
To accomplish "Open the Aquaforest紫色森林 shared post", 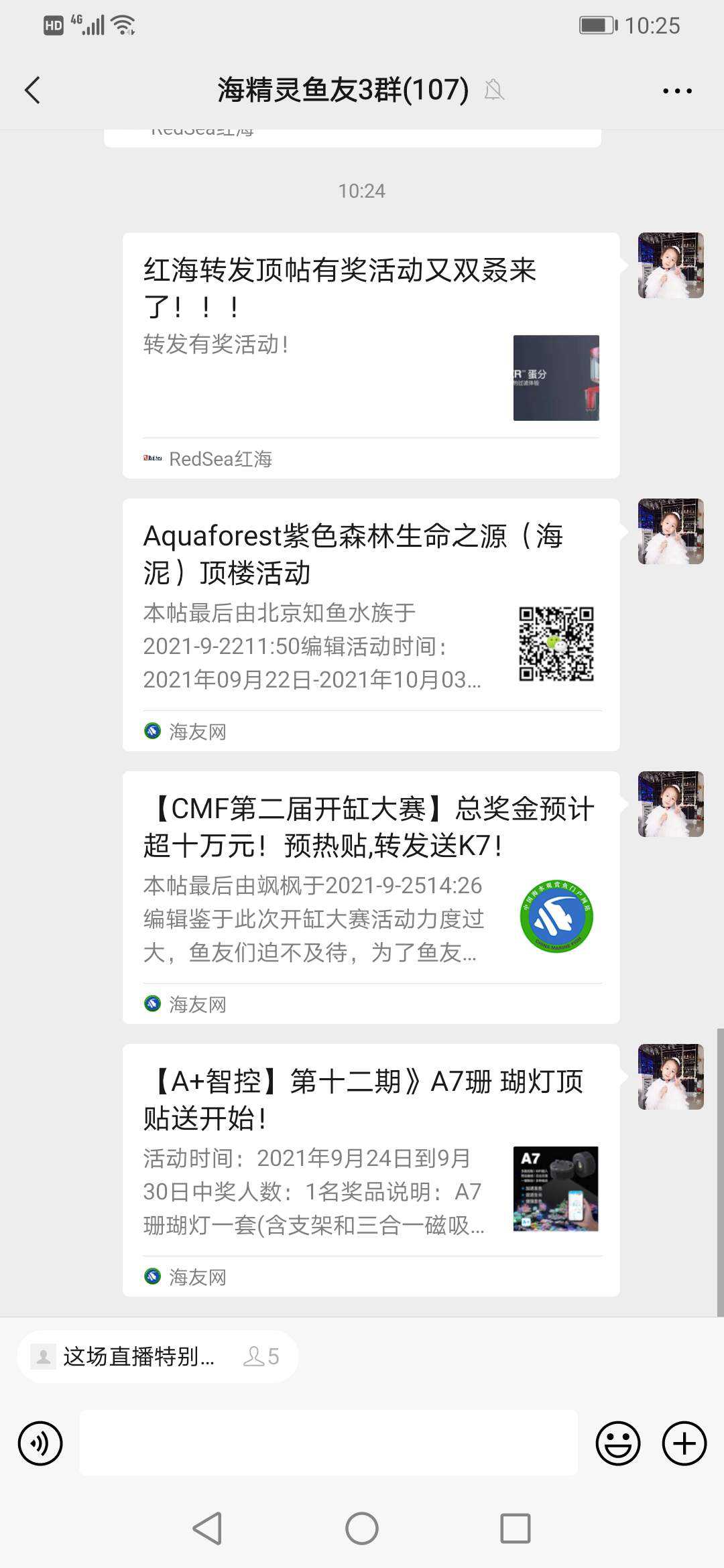I will coord(370,625).
